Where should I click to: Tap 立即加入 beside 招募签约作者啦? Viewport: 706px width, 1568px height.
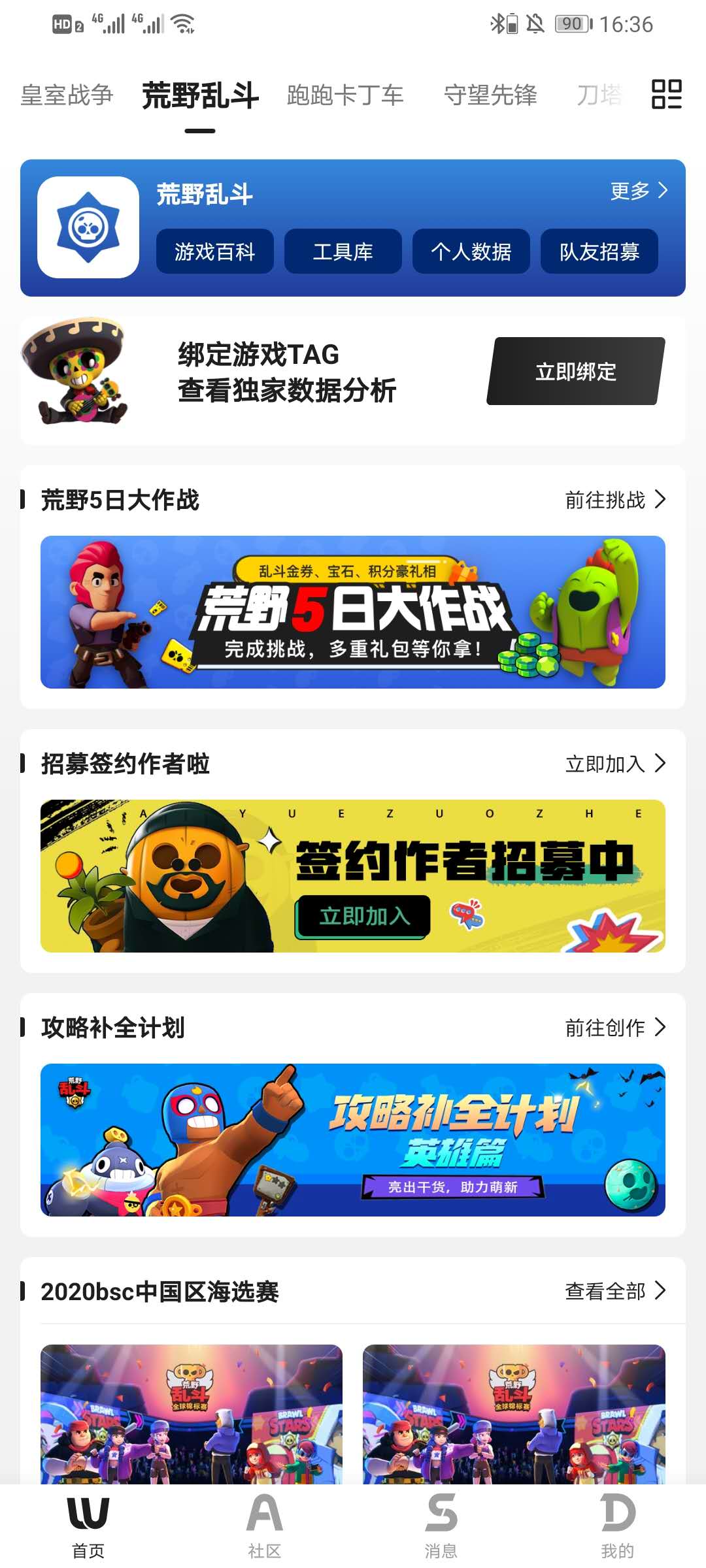pyautogui.click(x=614, y=764)
